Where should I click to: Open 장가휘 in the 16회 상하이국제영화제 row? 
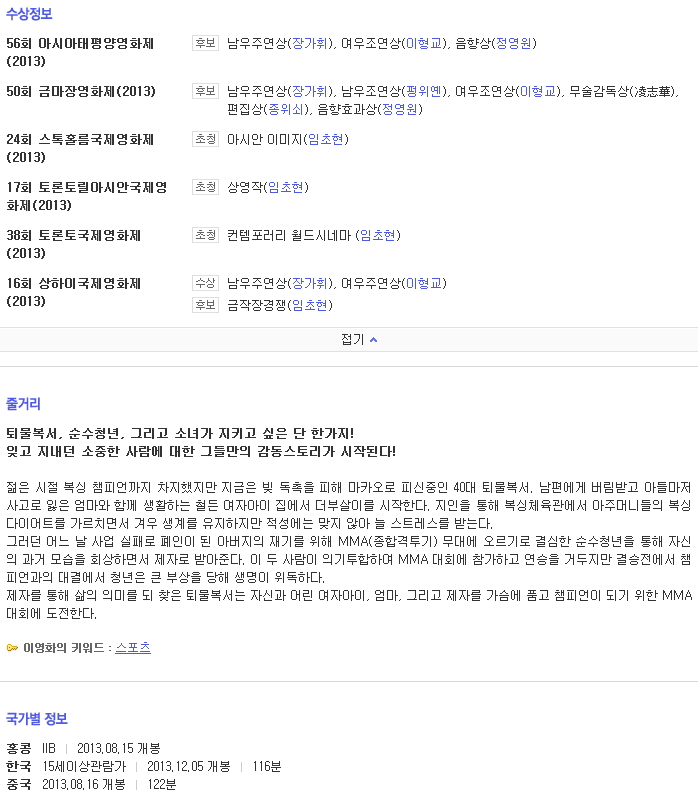[x=309, y=283]
